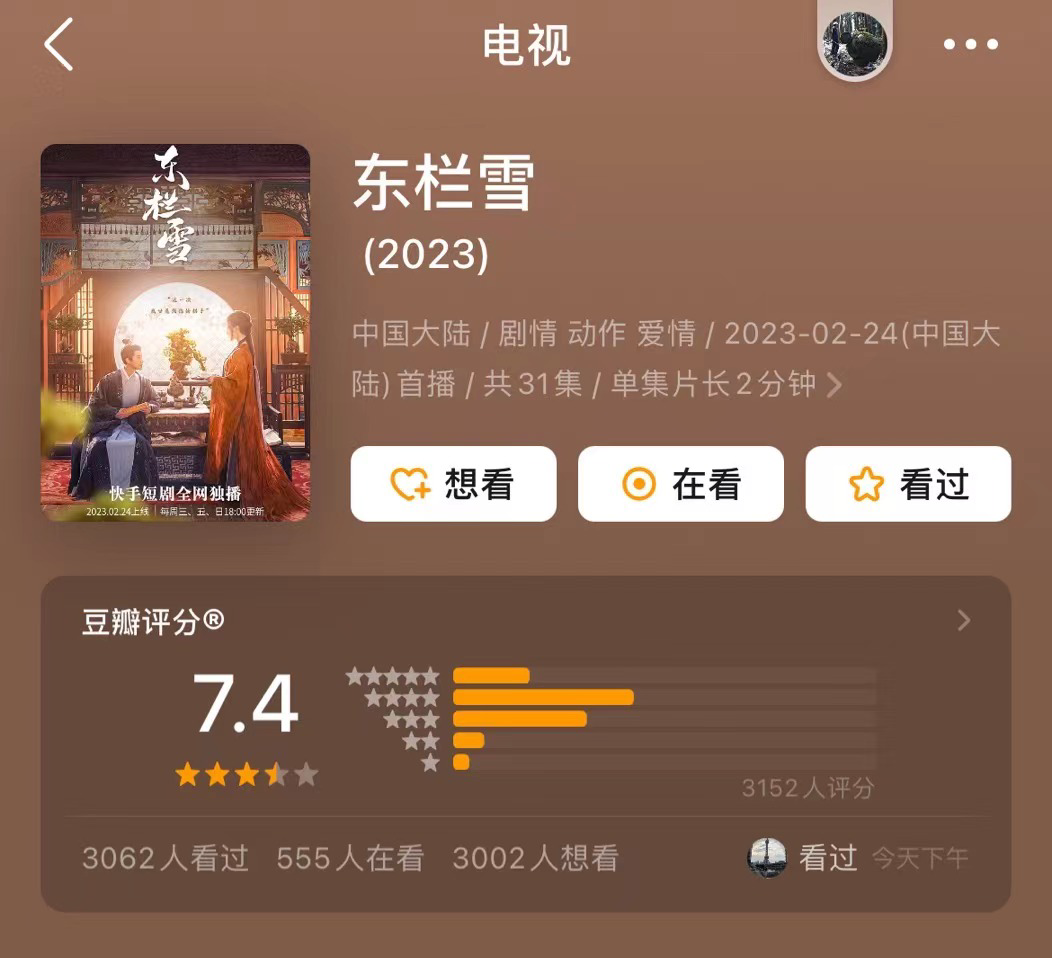This screenshot has width=1052, height=958.
Task: Open the avatar thumbnail in the top bar
Action: tap(854, 42)
